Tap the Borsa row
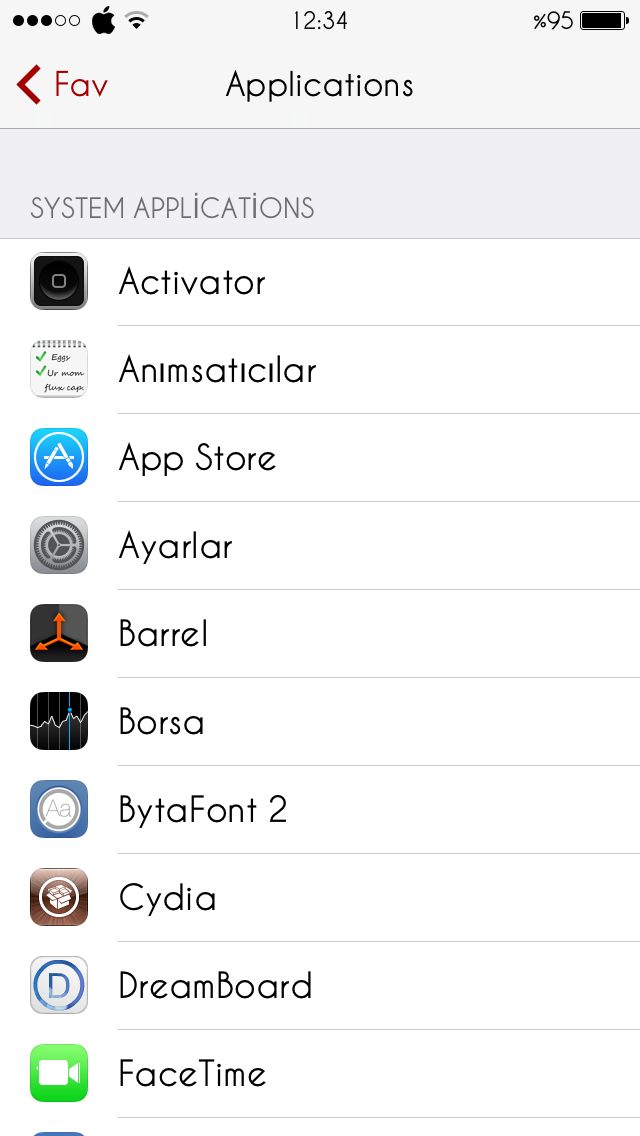This screenshot has height=1136, width=640. (x=320, y=722)
